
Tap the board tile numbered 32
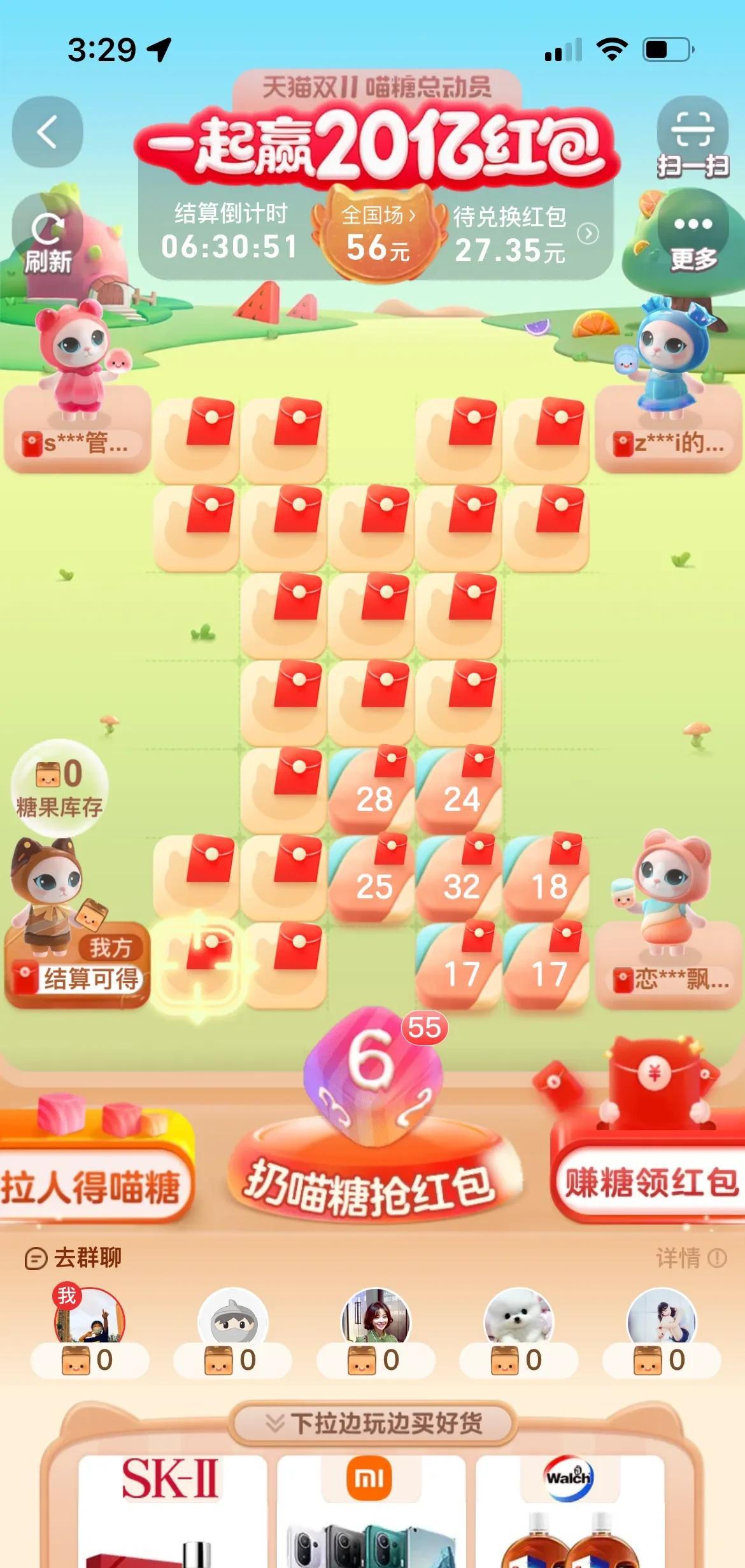click(460, 881)
